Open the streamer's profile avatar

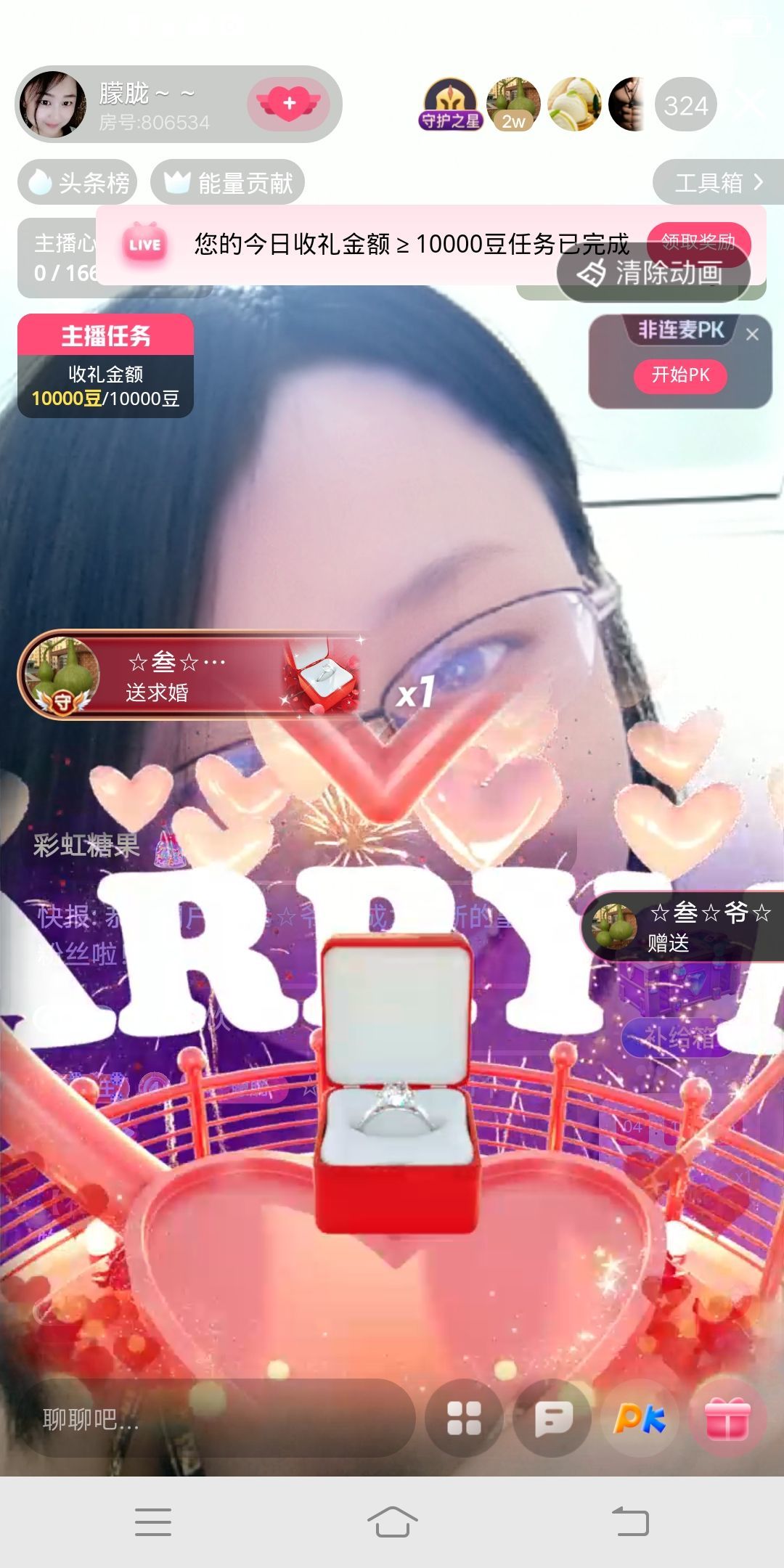pyautogui.click(x=52, y=105)
